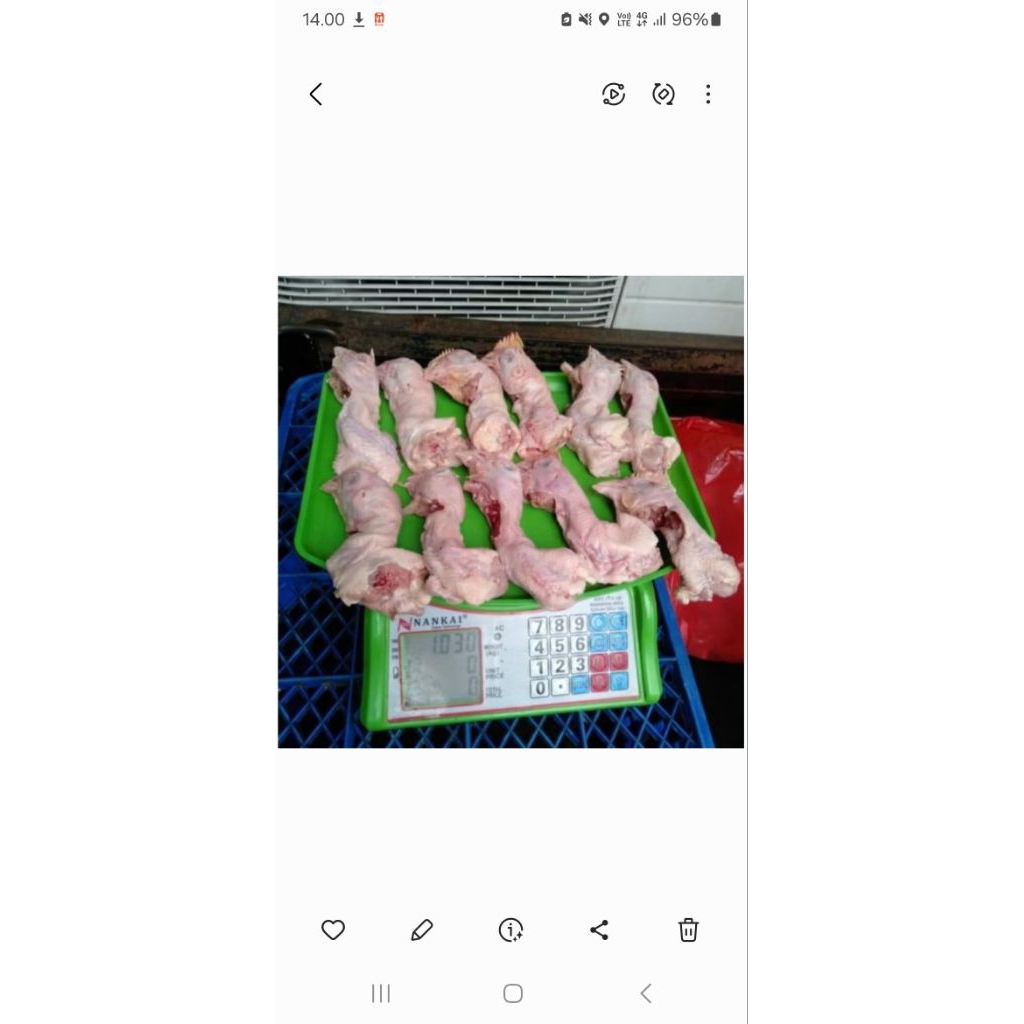Image resolution: width=1024 pixels, height=1024 pixels.
Task: Edit the photo with the pencil icon
Action: (422, 930)
